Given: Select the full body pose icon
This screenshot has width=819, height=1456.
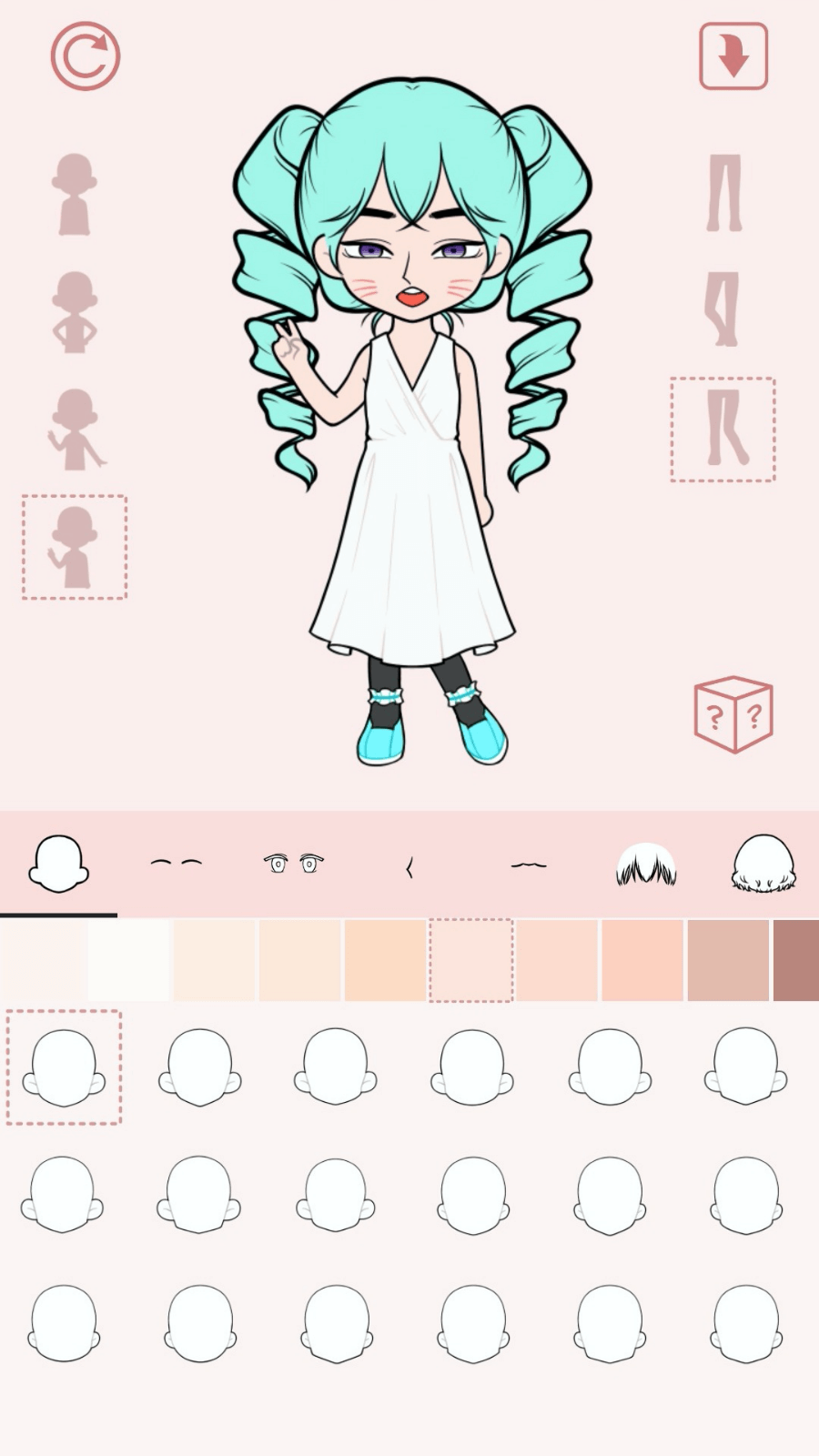Looking at the screenshot, I should click(73, 309).
